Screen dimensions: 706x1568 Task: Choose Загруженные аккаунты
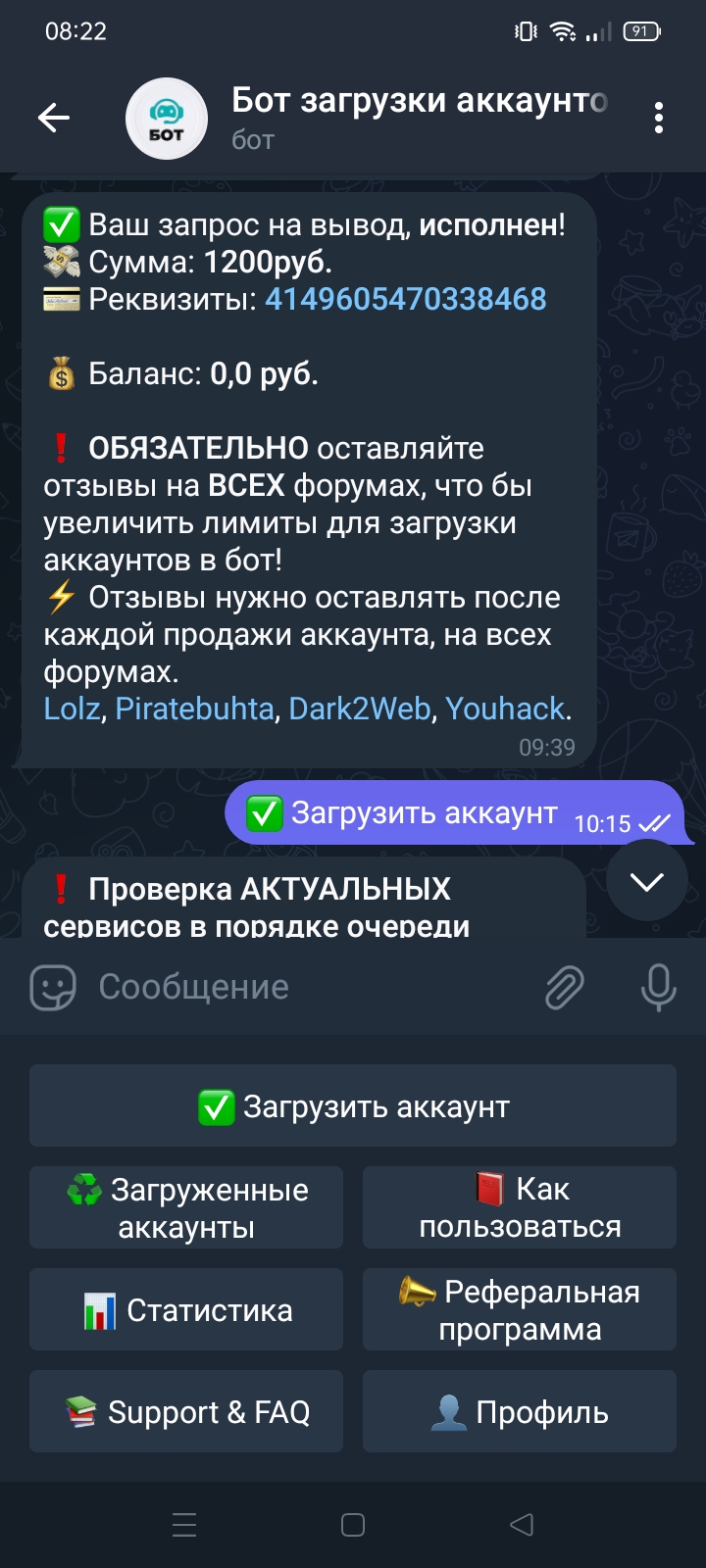pyautogui.click(x=186, y=1207)
